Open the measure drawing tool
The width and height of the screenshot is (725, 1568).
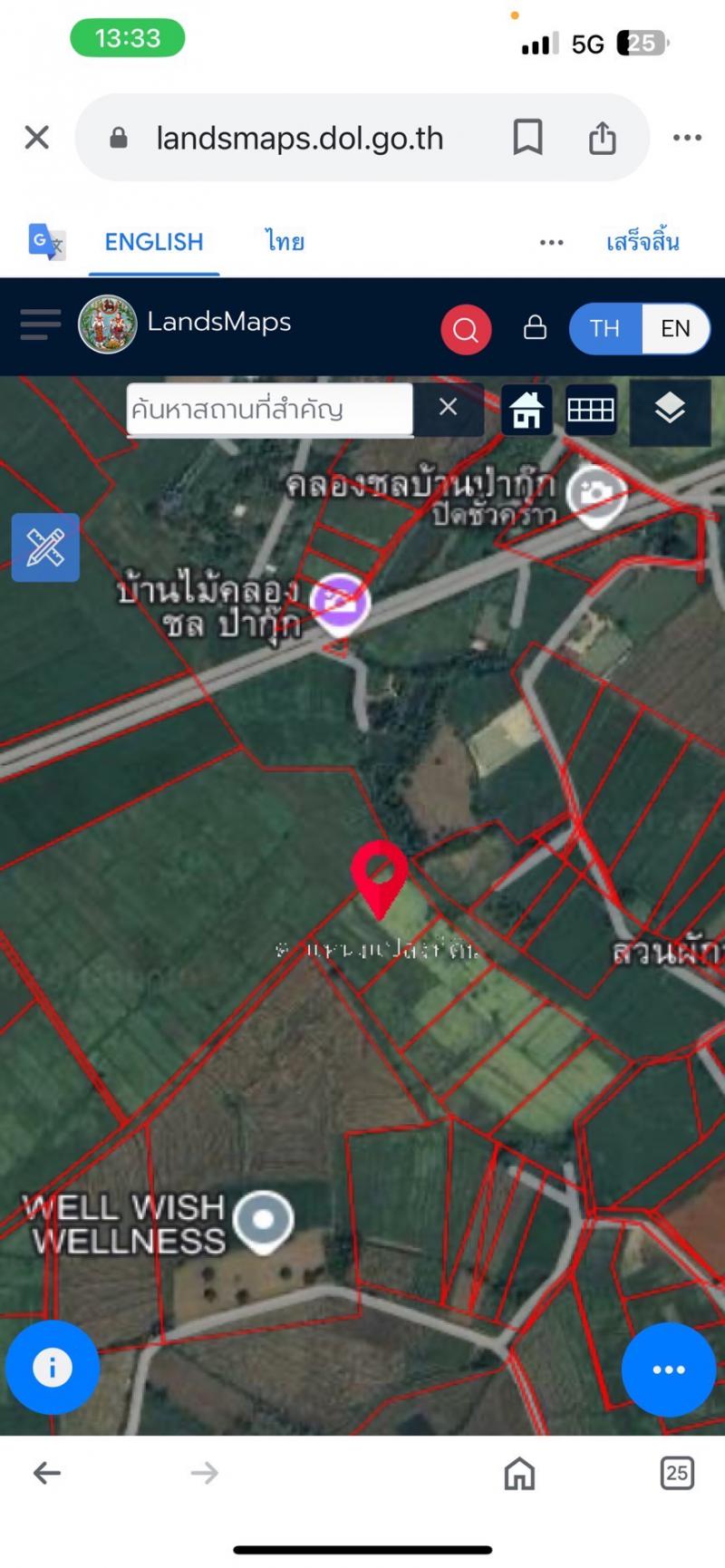pyautogui.click(x=45, y=547)
